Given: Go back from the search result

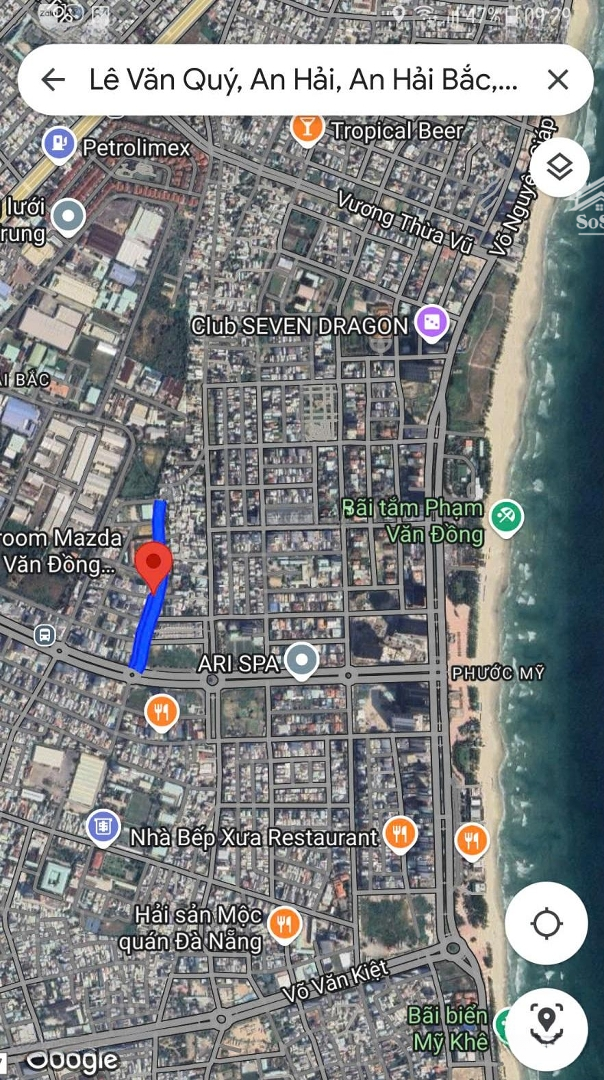Looking at the screenshot, I should 52,80.
